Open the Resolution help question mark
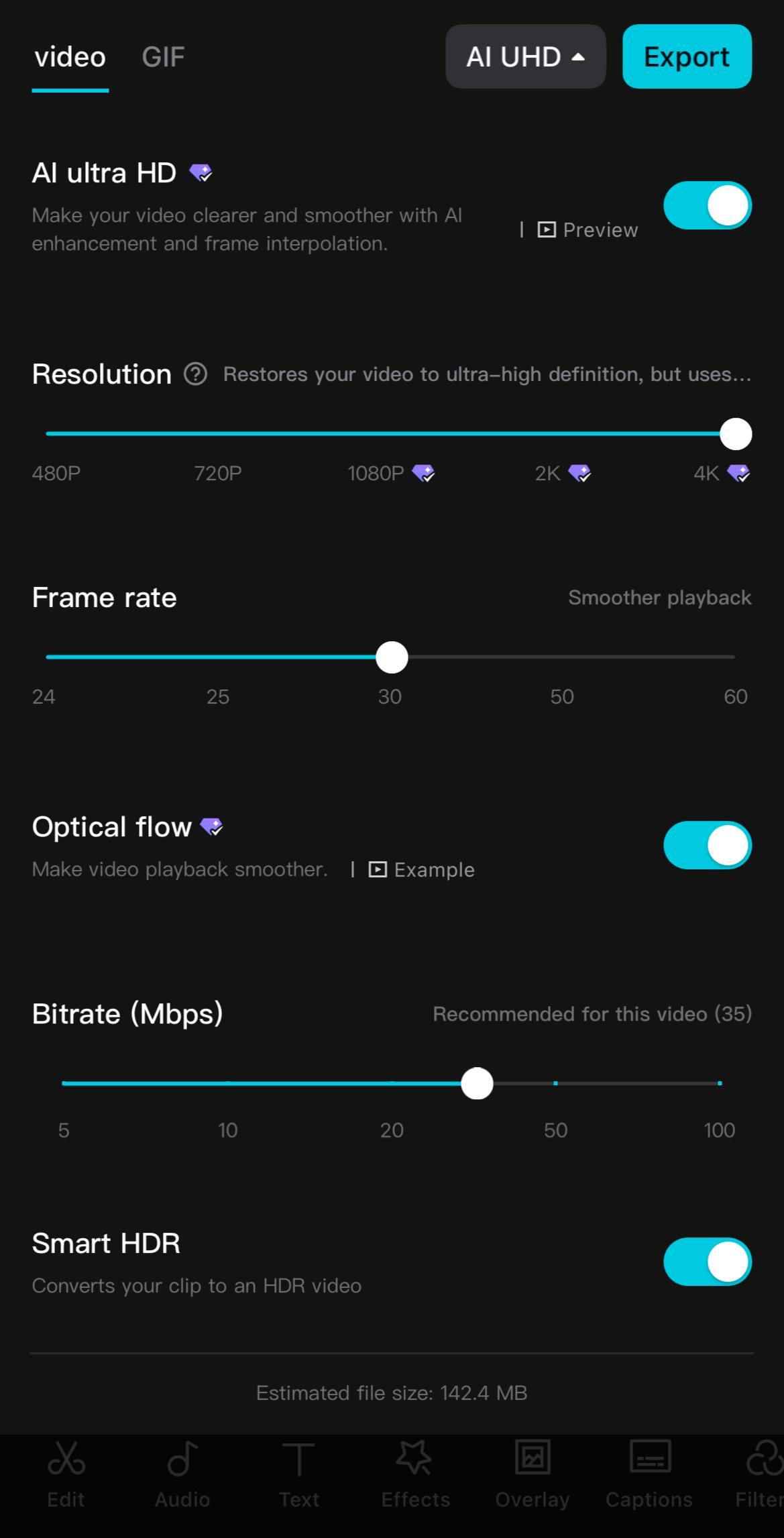 point(195,374)
